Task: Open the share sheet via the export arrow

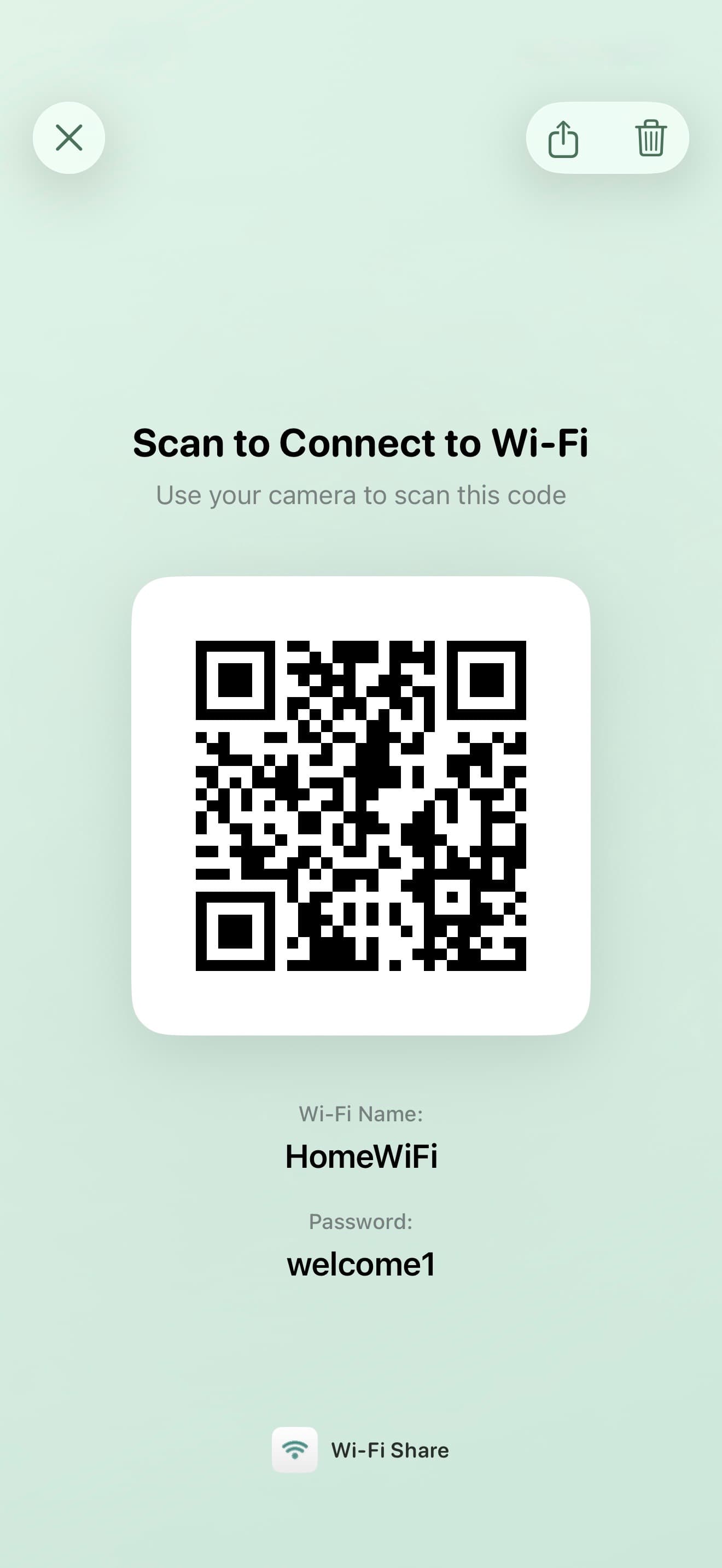Action: (x=563, y=138)
